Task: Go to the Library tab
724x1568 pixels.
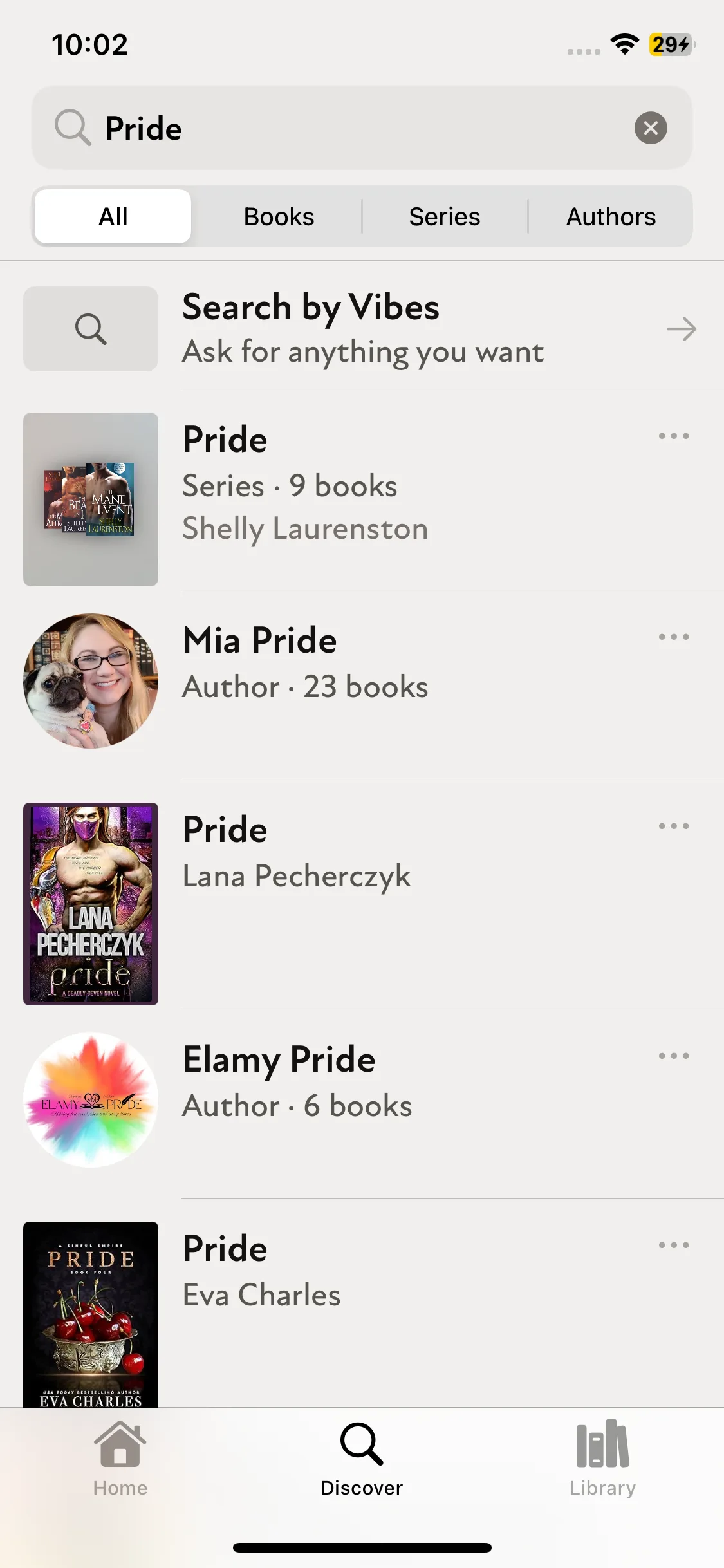Action: point(602,1459)
